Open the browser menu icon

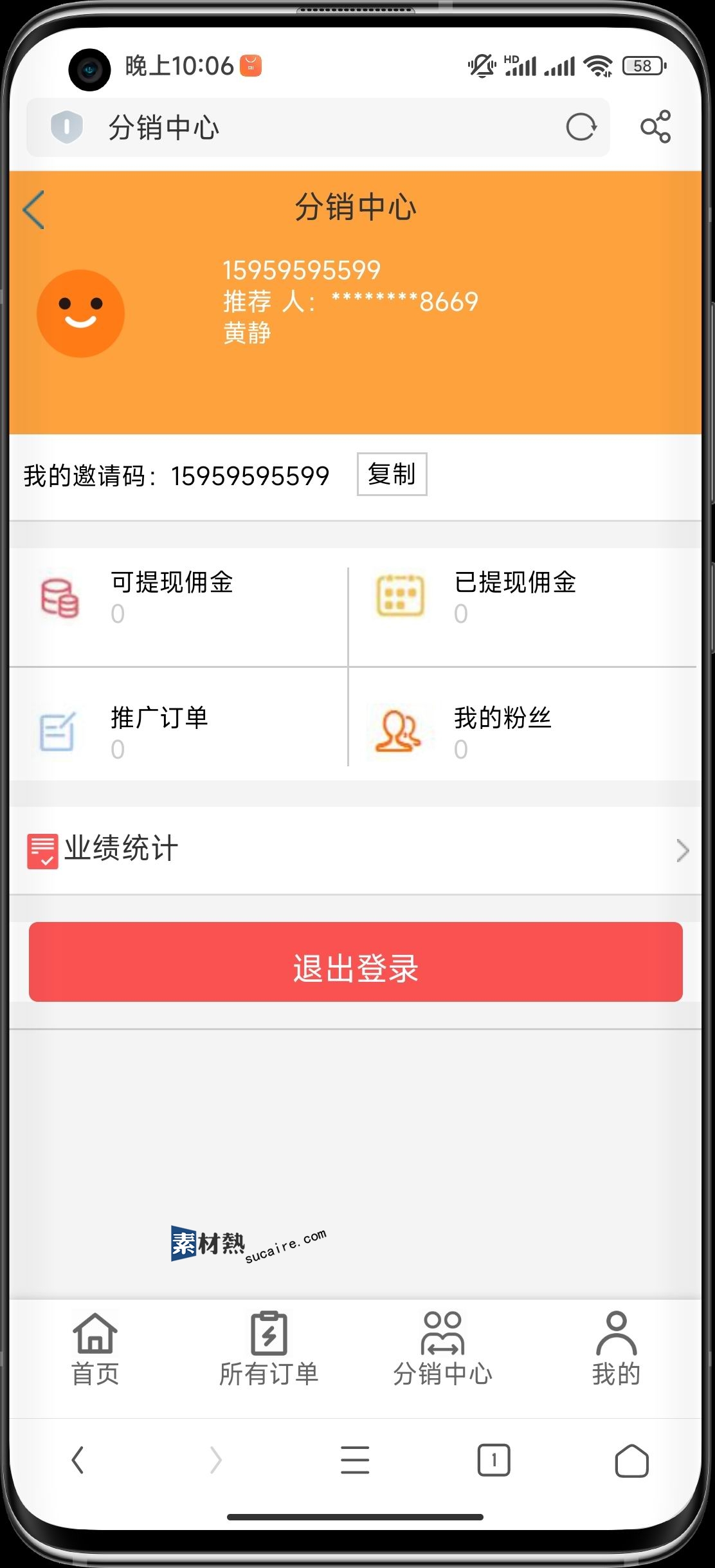(x=355, y=1460)
